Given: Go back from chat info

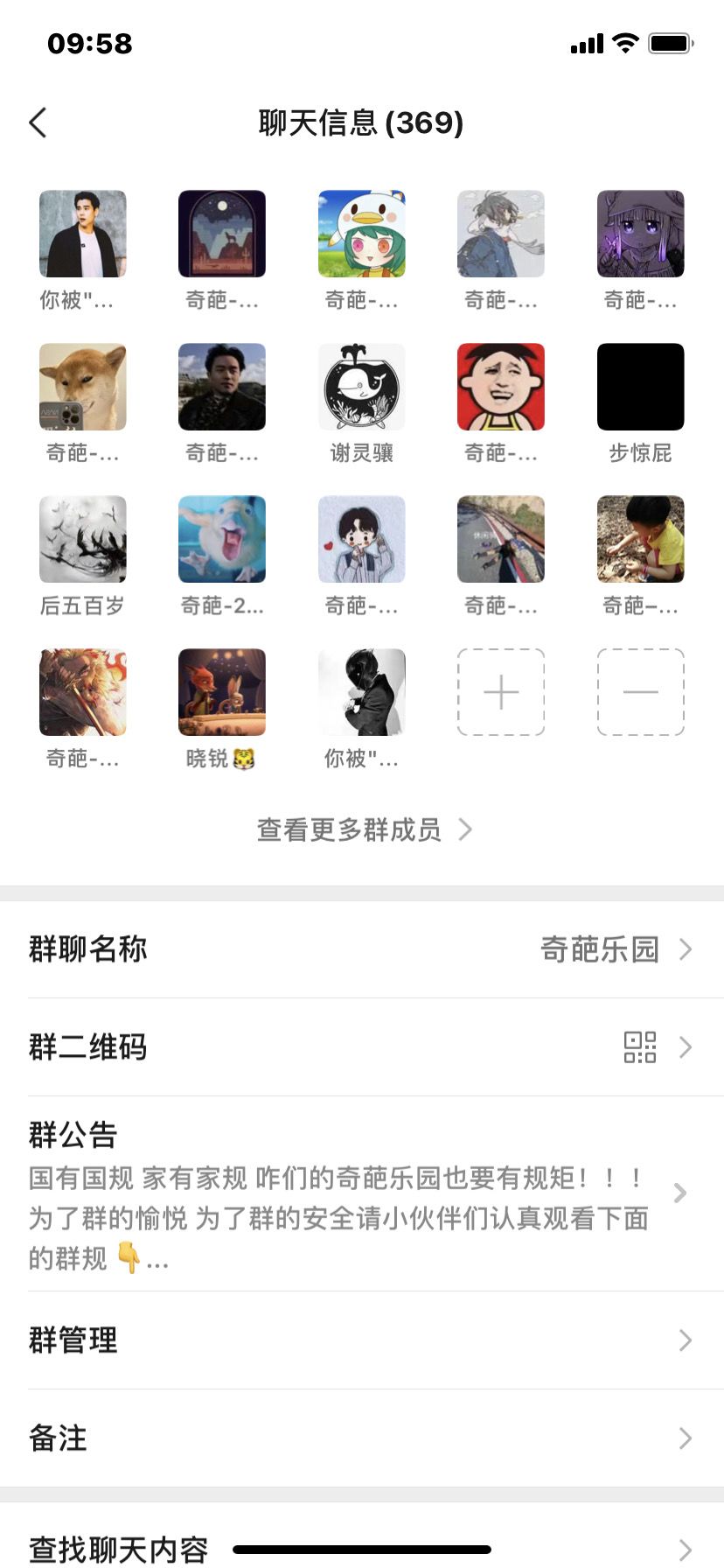Looking at the screenshot, I should point(38,123).
